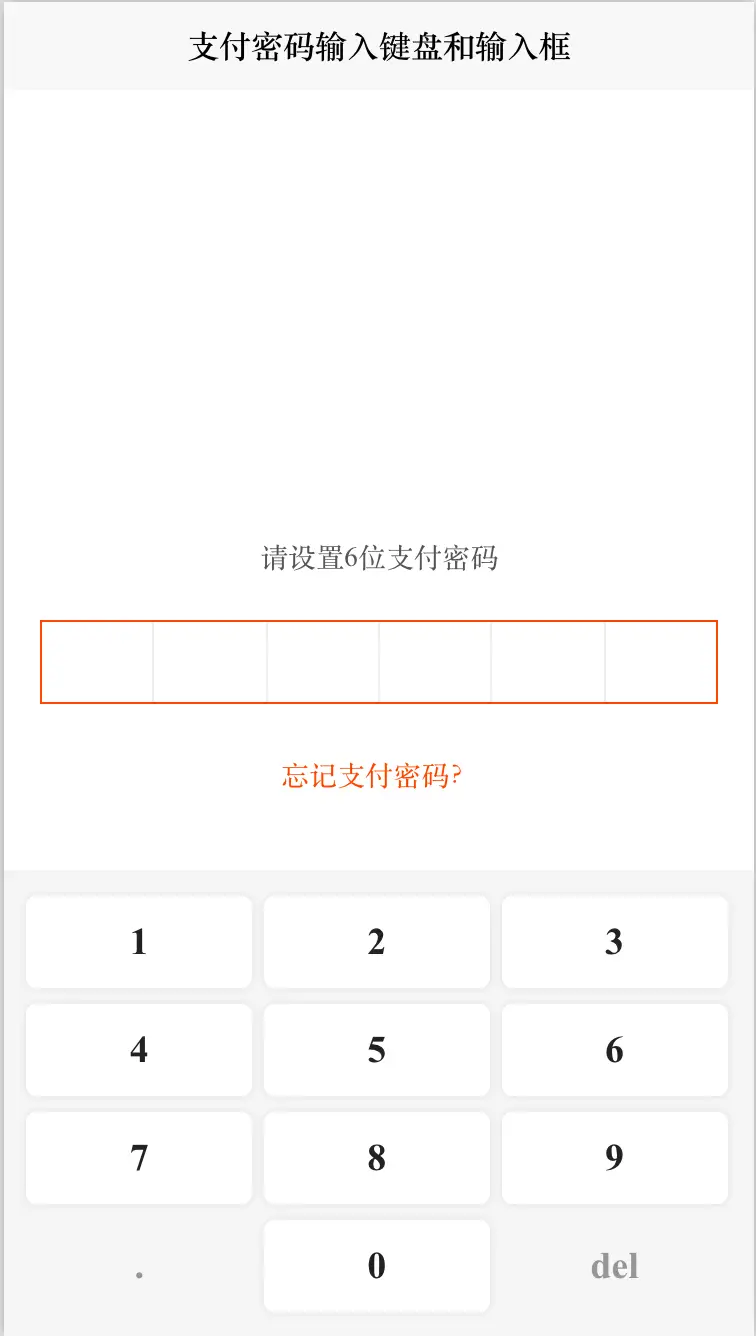Screen dimensions: 756x1336
Task: Enter digit 6
Action: click(615, 1050)
